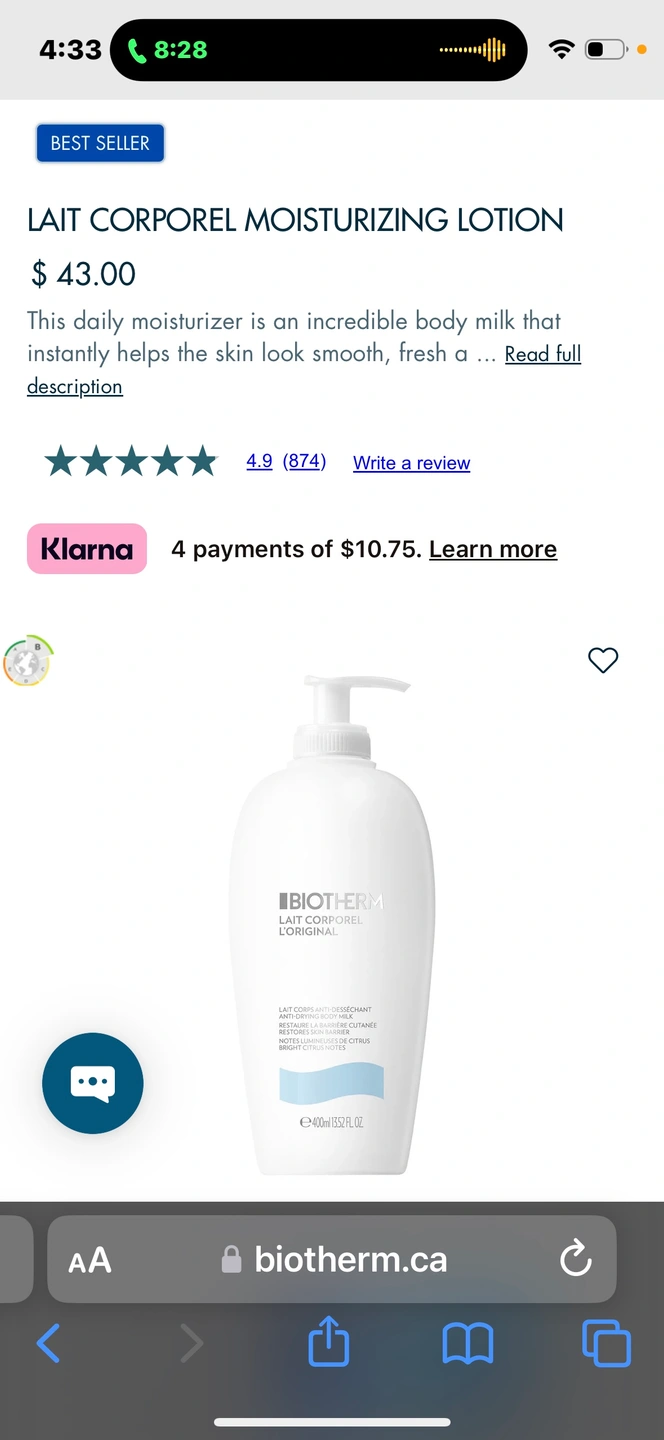Add lotion to wishlist with heart icon
This screenshot has width=664, height=1440.
[603, 660]
